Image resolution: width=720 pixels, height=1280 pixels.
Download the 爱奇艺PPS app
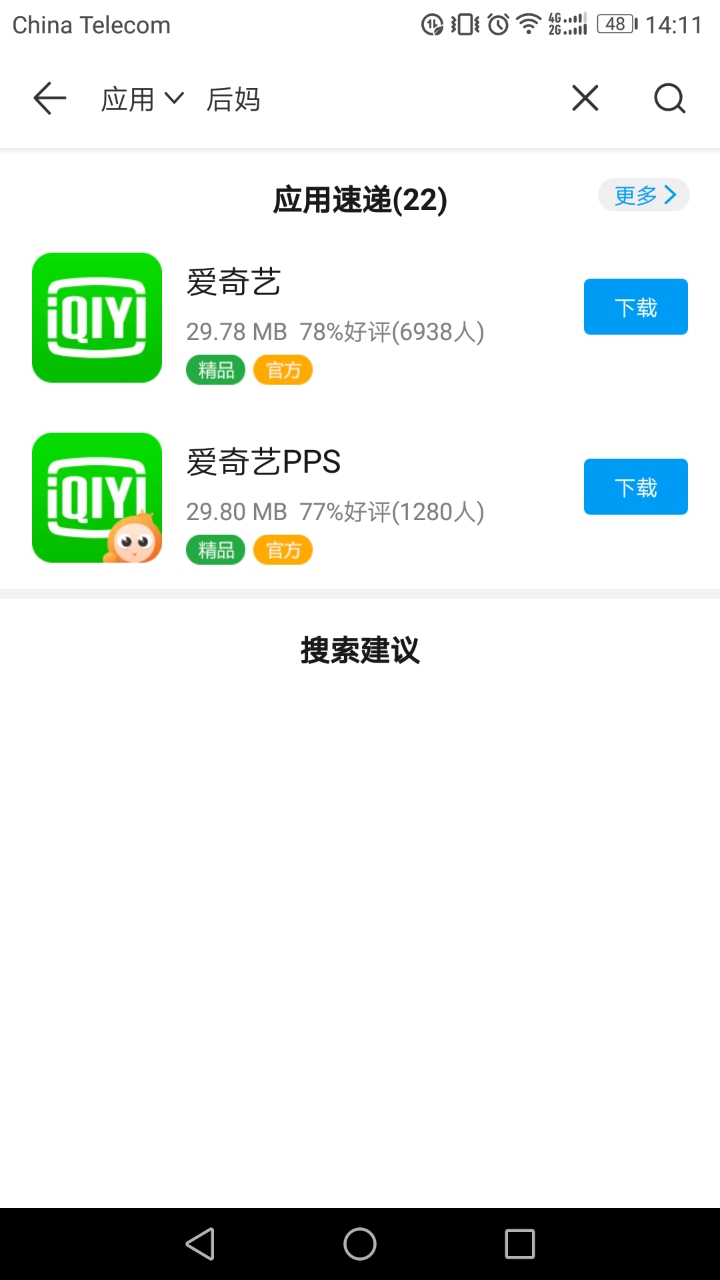[635, 487]
